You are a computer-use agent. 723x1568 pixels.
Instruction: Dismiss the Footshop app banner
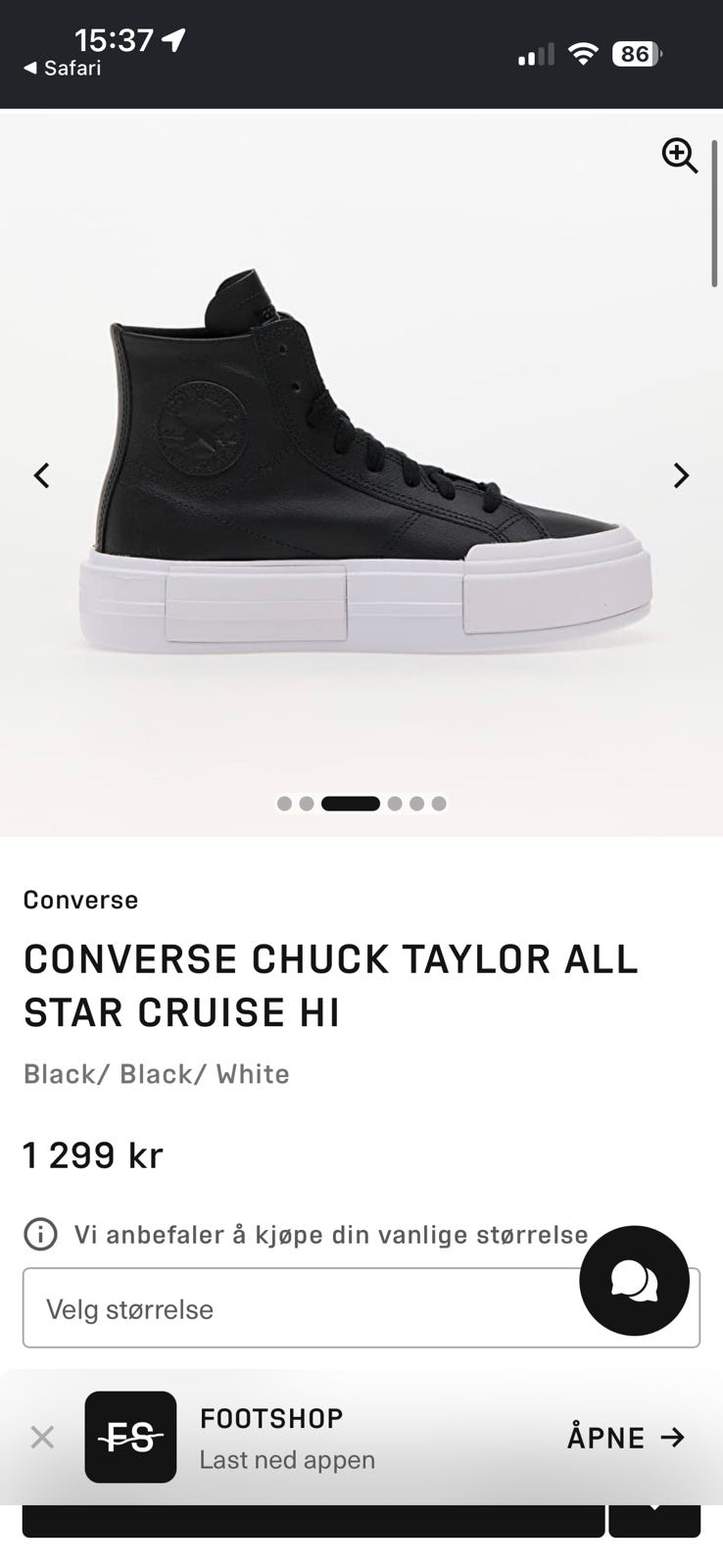pyautogui.click(x=42, y=1438)
